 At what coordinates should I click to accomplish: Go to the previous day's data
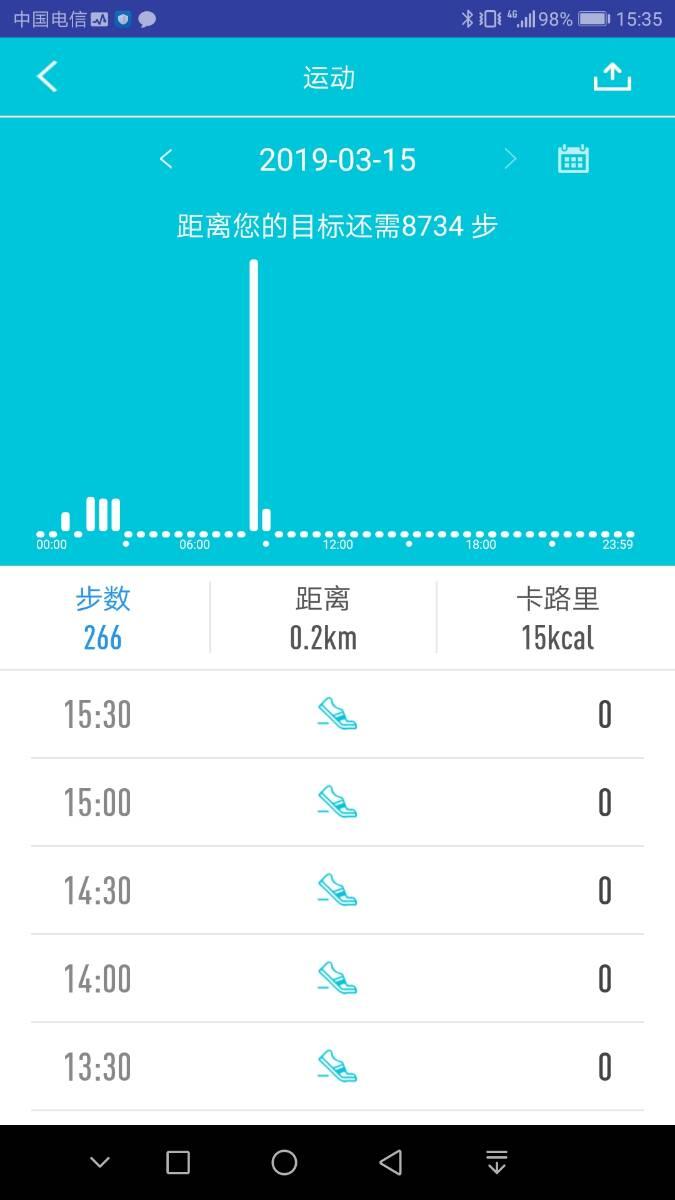pos(166,159)
